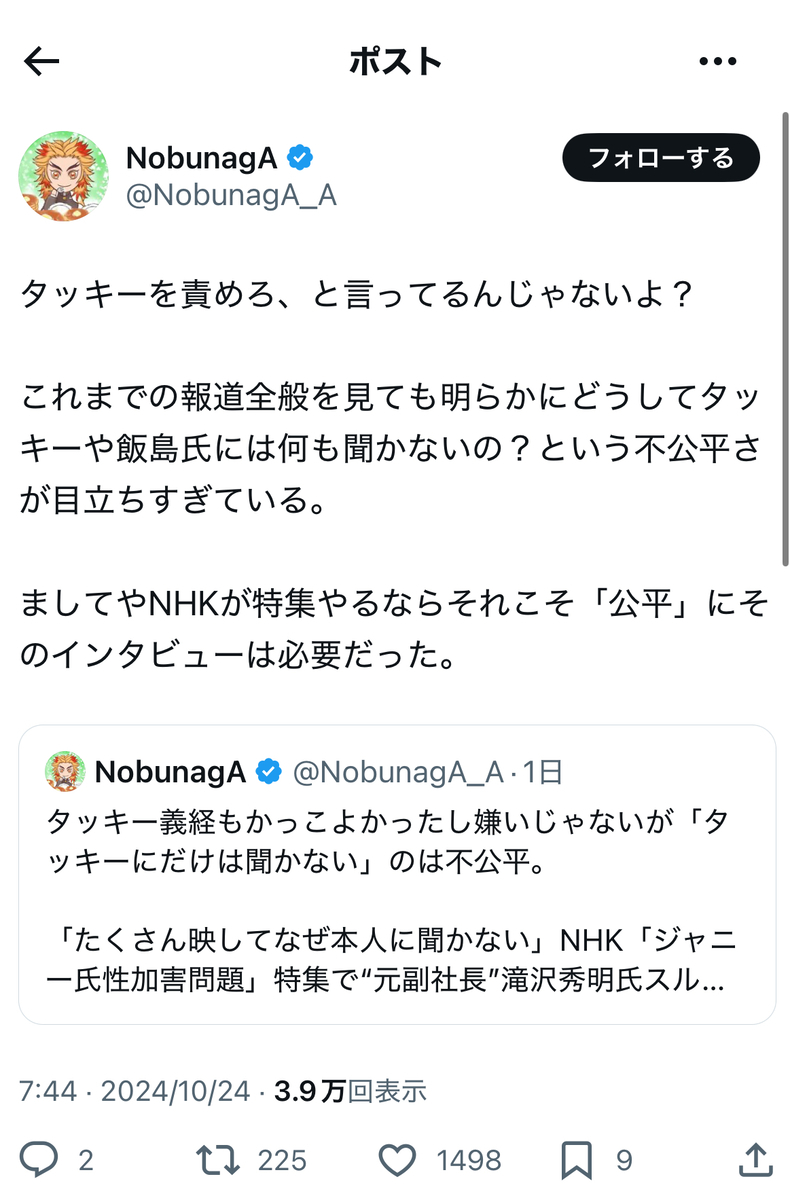Viewport: 790px width, 1200px height.
Task: Repost this post
Action: click(x=217, y=1159)
